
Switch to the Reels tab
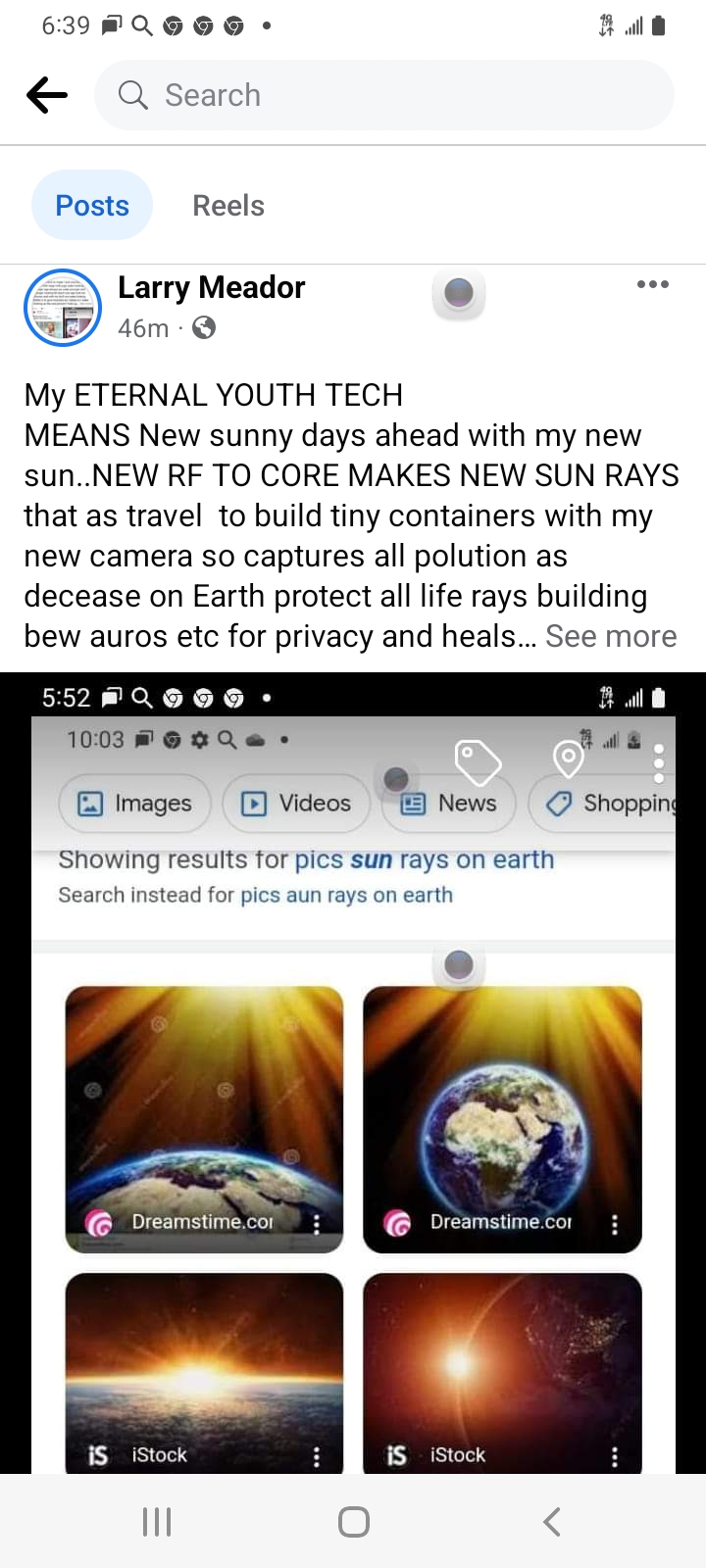coord(227,206)
